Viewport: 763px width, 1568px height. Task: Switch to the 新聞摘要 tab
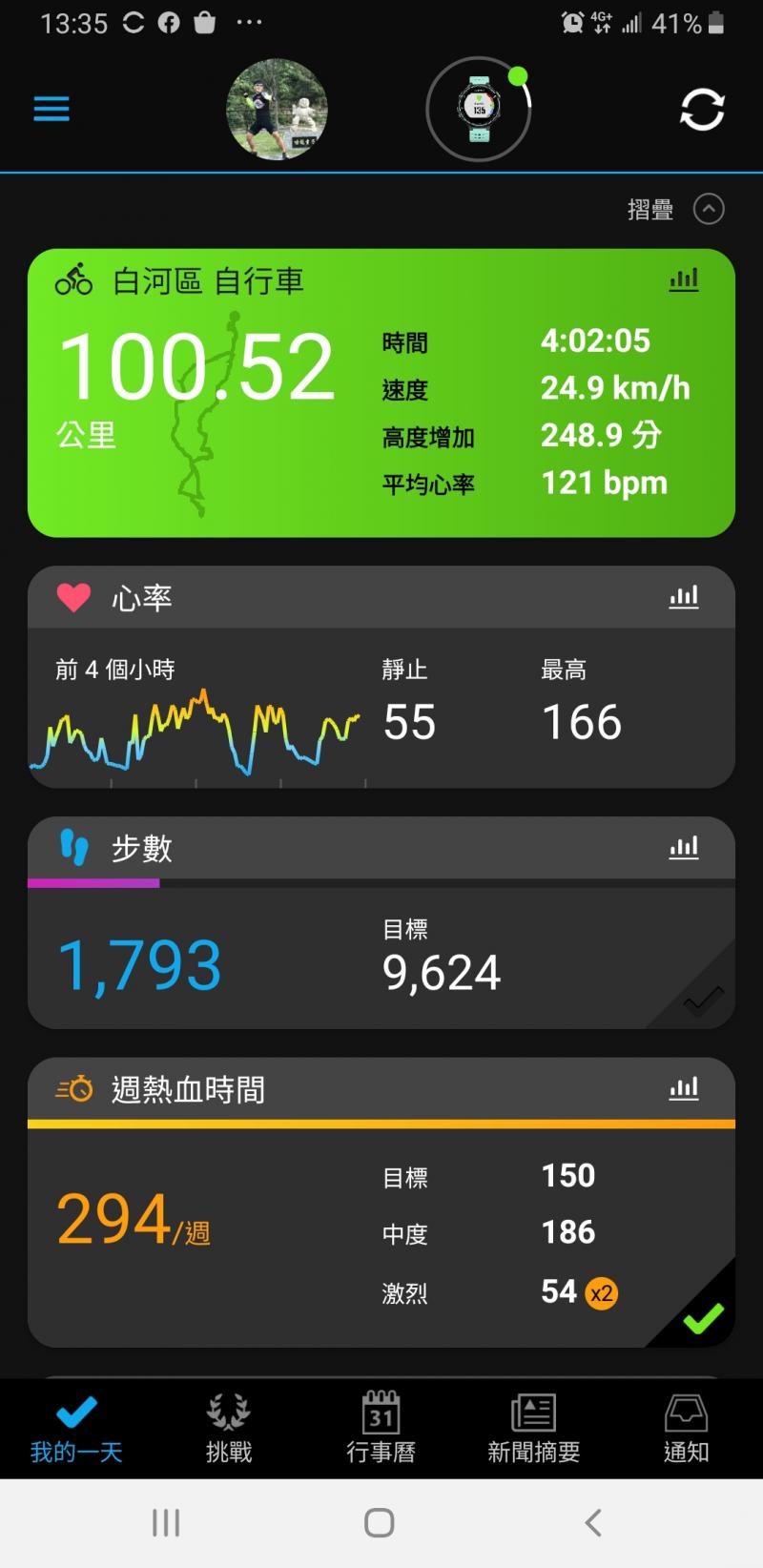534,1429
